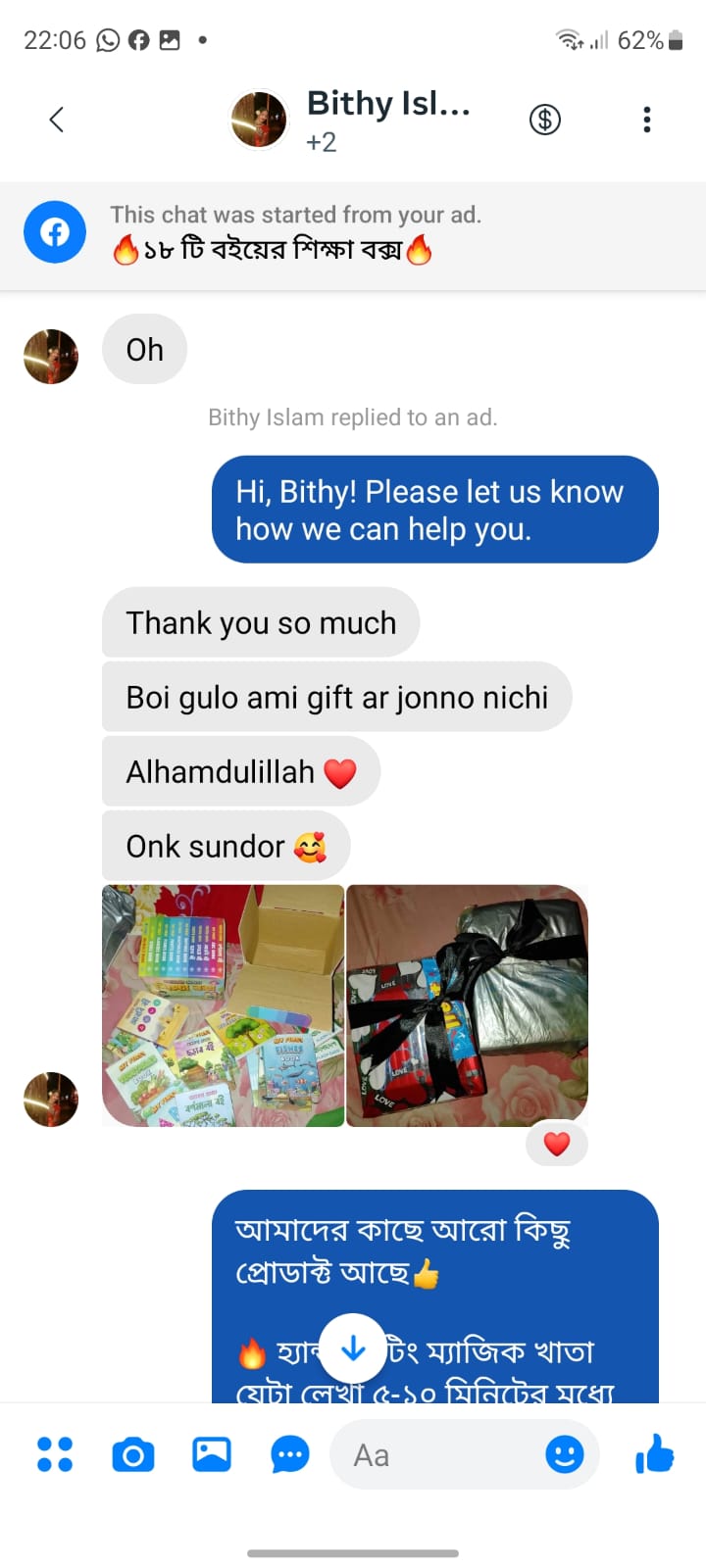The width and height of the screenshot is (706, 1568).
Task: Open the camera to take a photo
Action: point(133,1454)
